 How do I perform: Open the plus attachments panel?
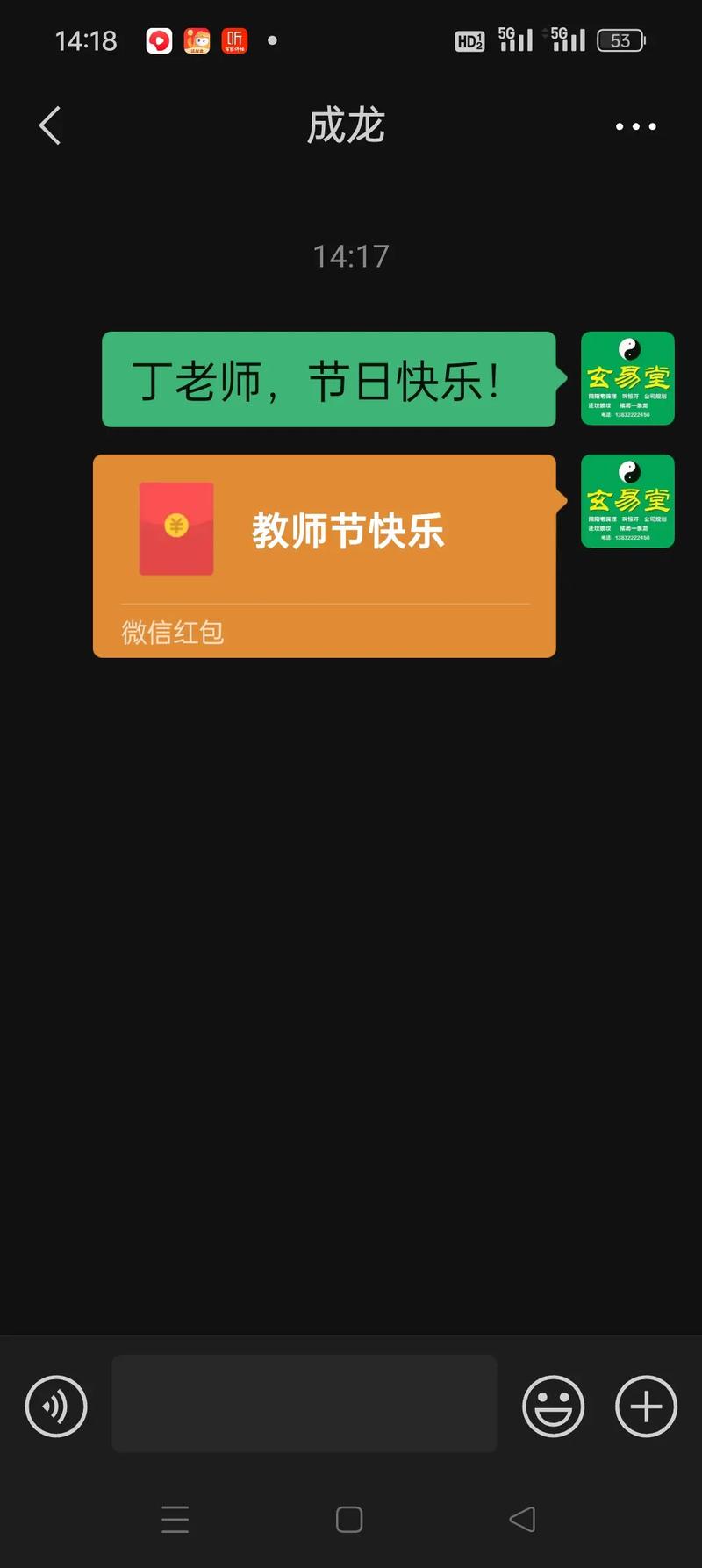coord(646,1407)
